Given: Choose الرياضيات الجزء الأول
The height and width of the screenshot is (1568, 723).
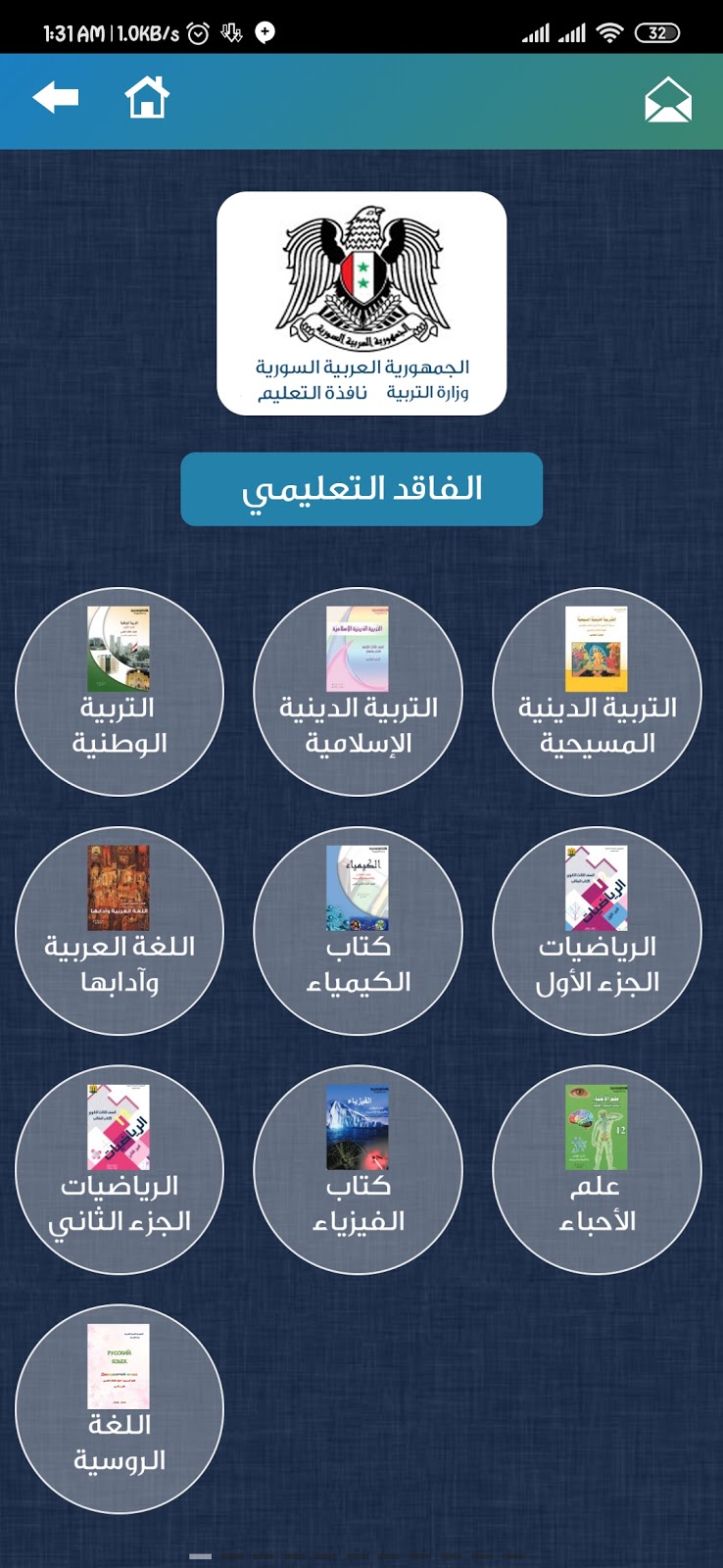Looking at the screenshot, I should [597, 931].
